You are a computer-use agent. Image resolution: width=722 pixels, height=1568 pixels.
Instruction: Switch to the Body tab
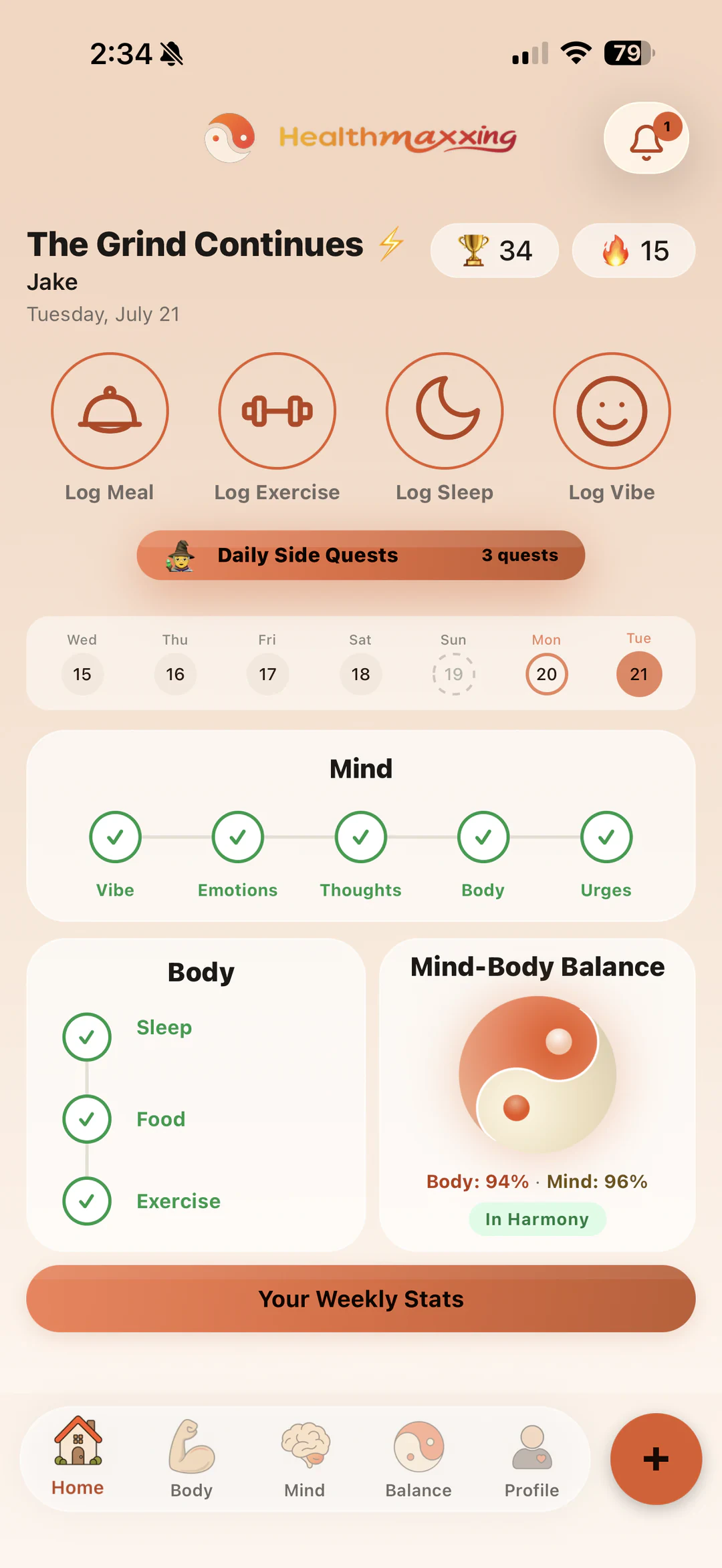191,1459
